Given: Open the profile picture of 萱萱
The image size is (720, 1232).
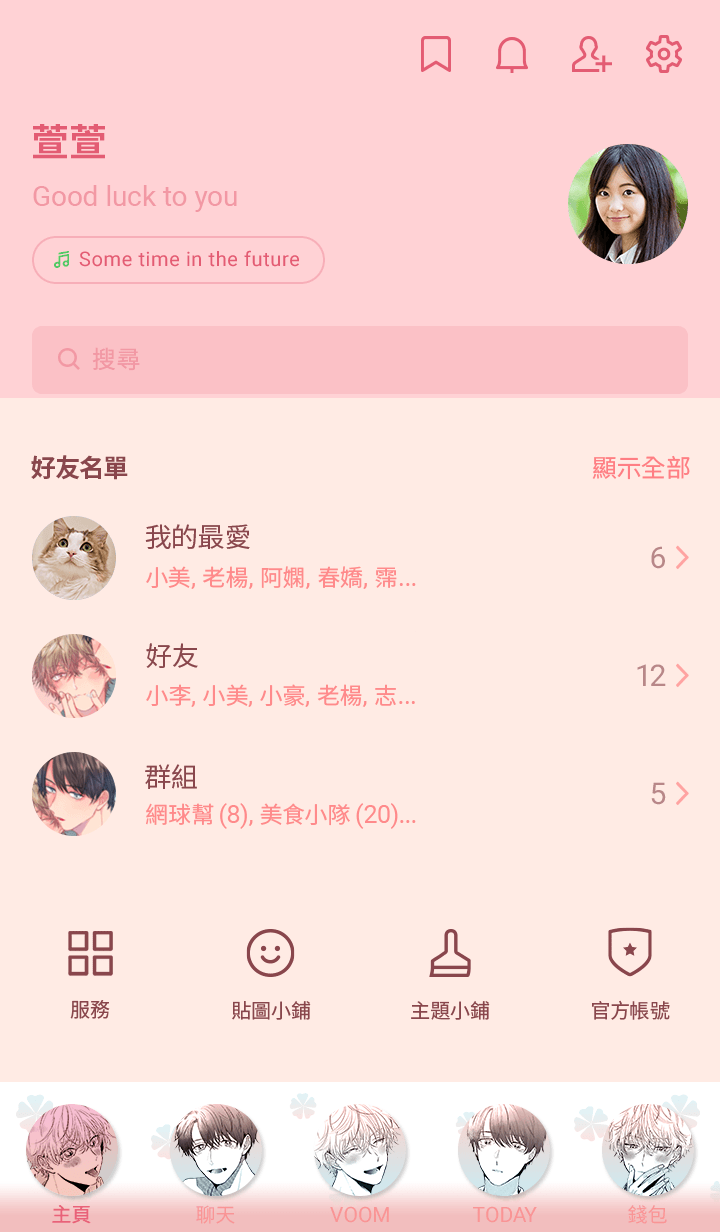Looking at the screenshot, I should tap(628, 204).
